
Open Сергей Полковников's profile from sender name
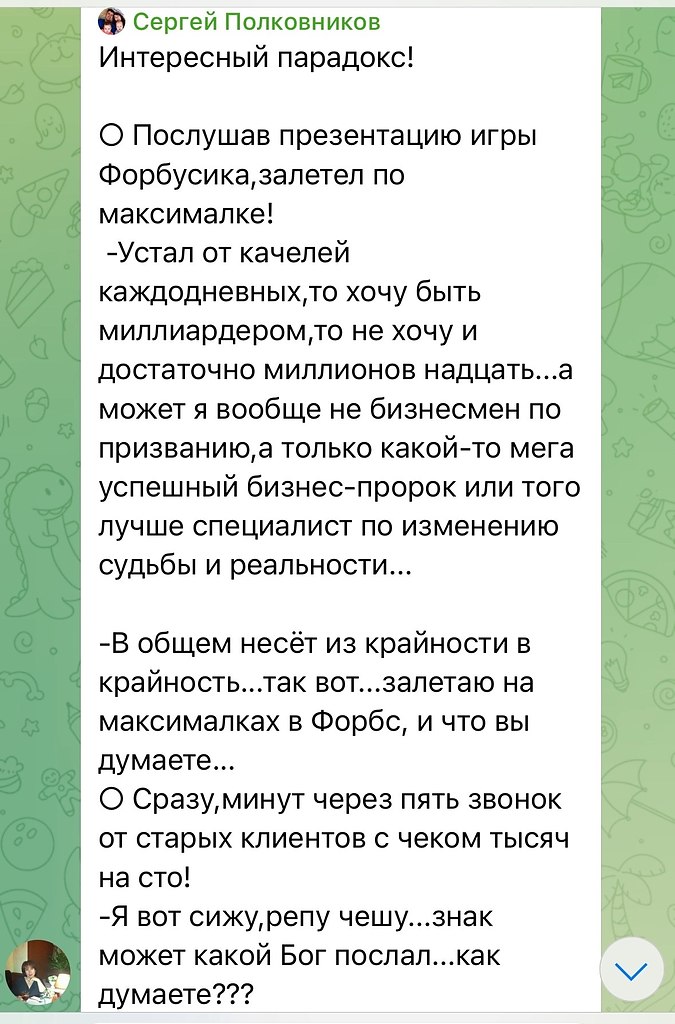click(x=255, y=21)
